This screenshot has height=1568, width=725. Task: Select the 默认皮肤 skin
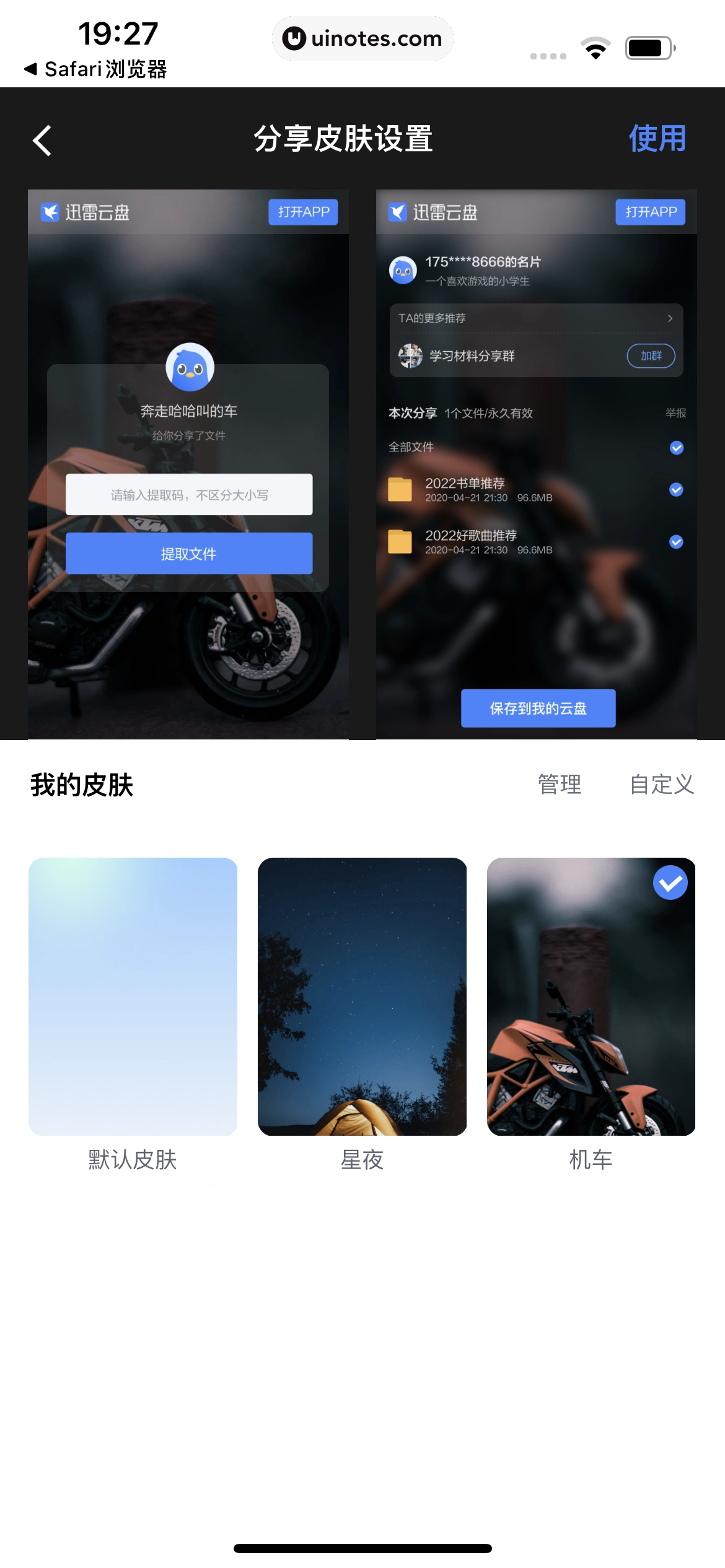[x=133, y=996]
